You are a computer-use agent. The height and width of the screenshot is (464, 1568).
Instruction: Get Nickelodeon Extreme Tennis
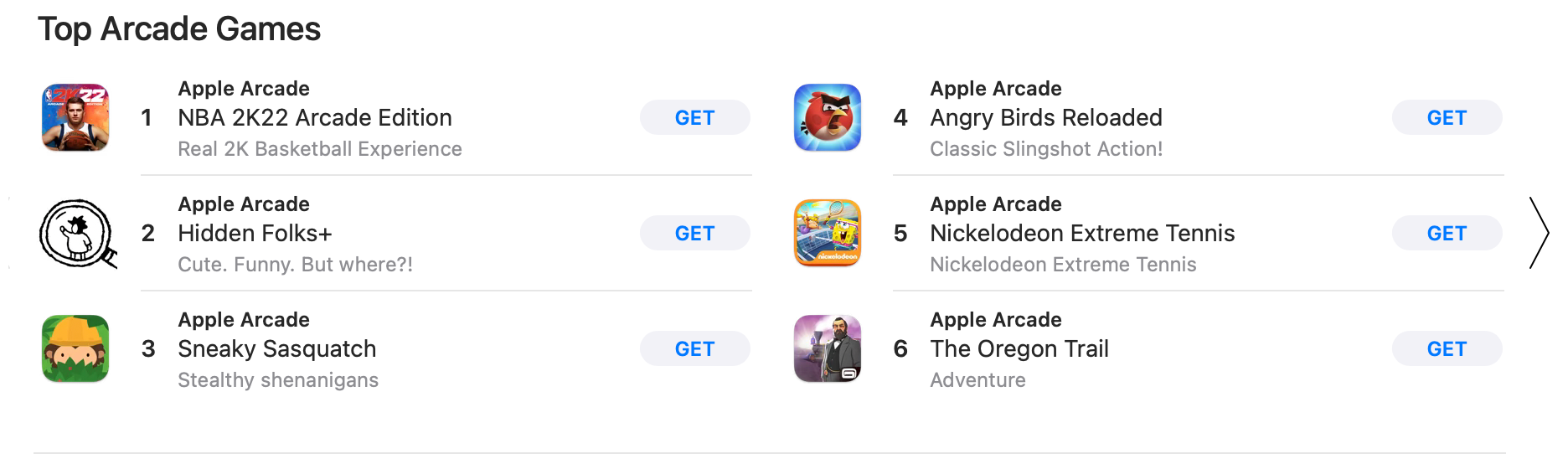pyautogui.click(x=1447, y=234)
